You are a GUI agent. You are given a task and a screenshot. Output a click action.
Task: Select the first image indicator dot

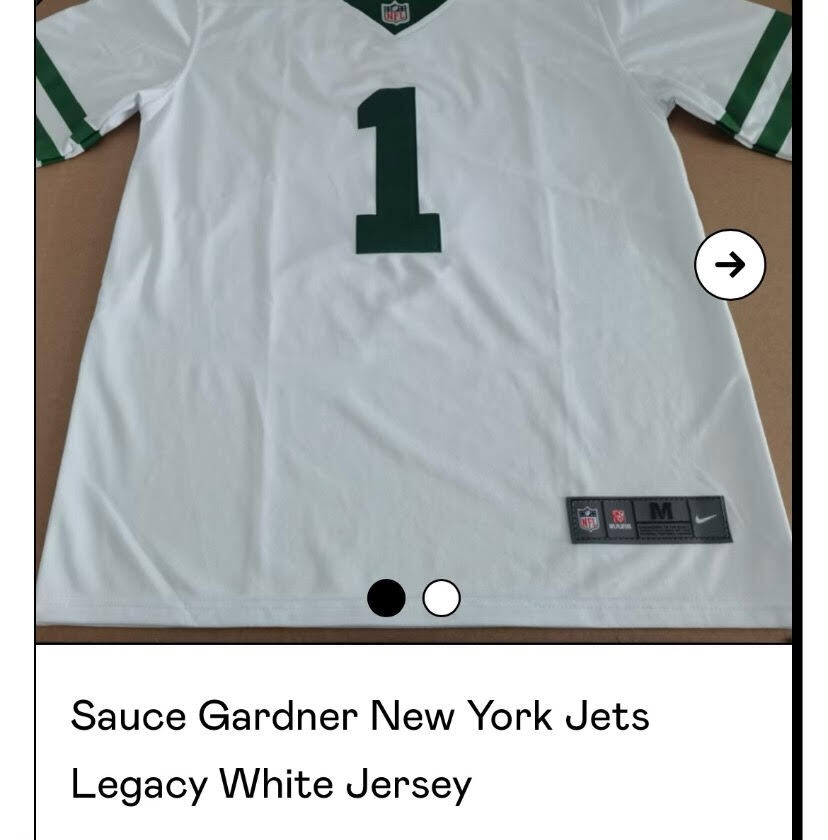pos(386,598)
